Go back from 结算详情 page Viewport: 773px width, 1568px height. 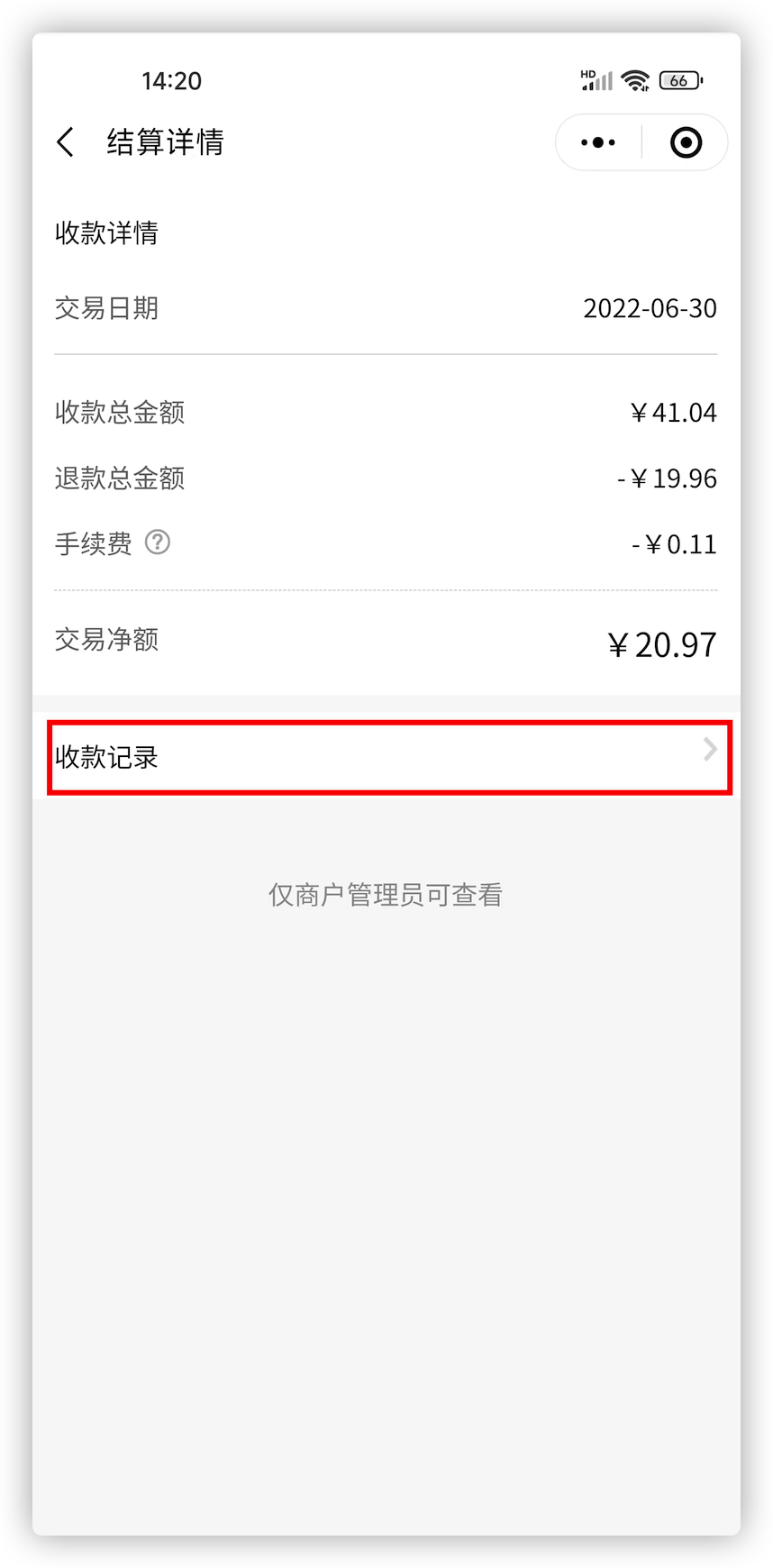click(66, 142)
